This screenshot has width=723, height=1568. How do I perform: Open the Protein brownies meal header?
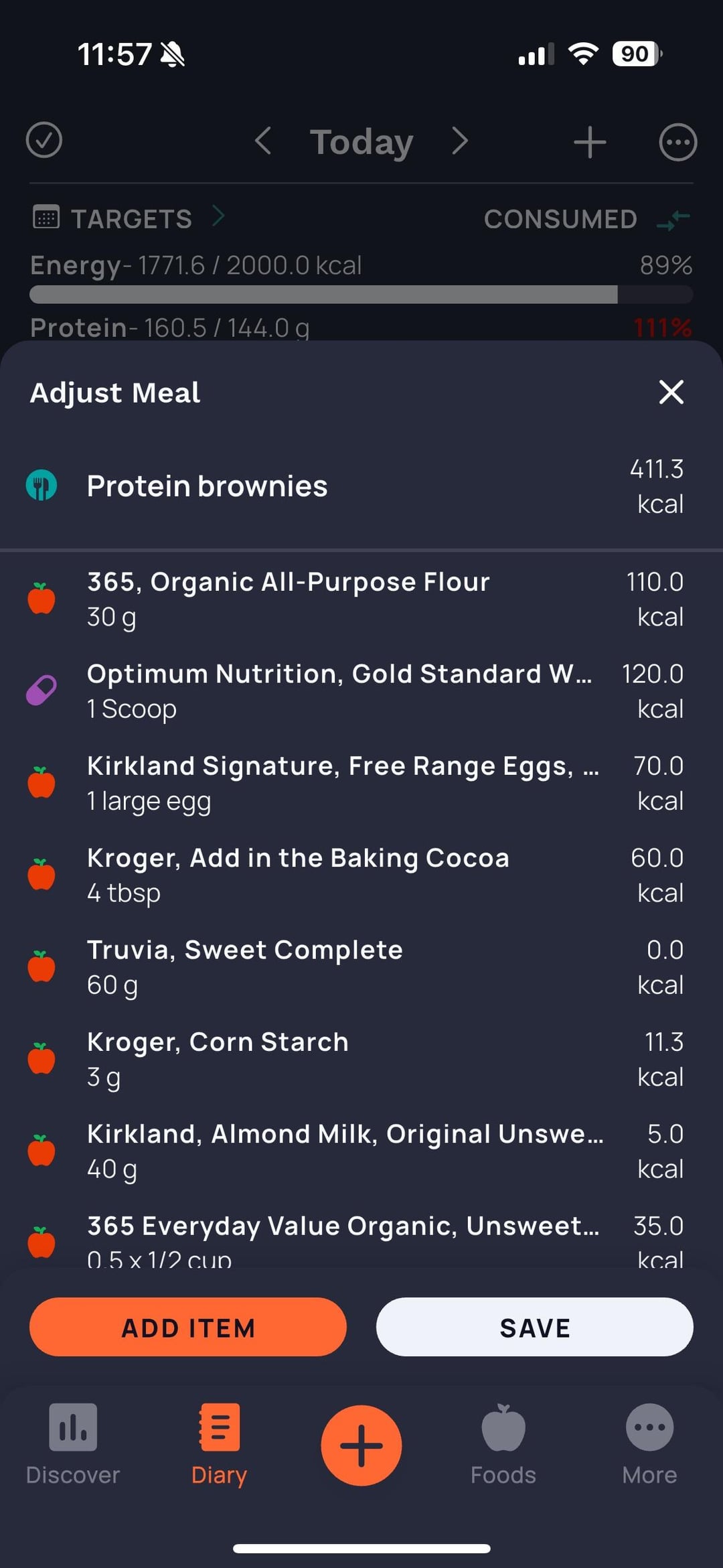coord(361,486)
